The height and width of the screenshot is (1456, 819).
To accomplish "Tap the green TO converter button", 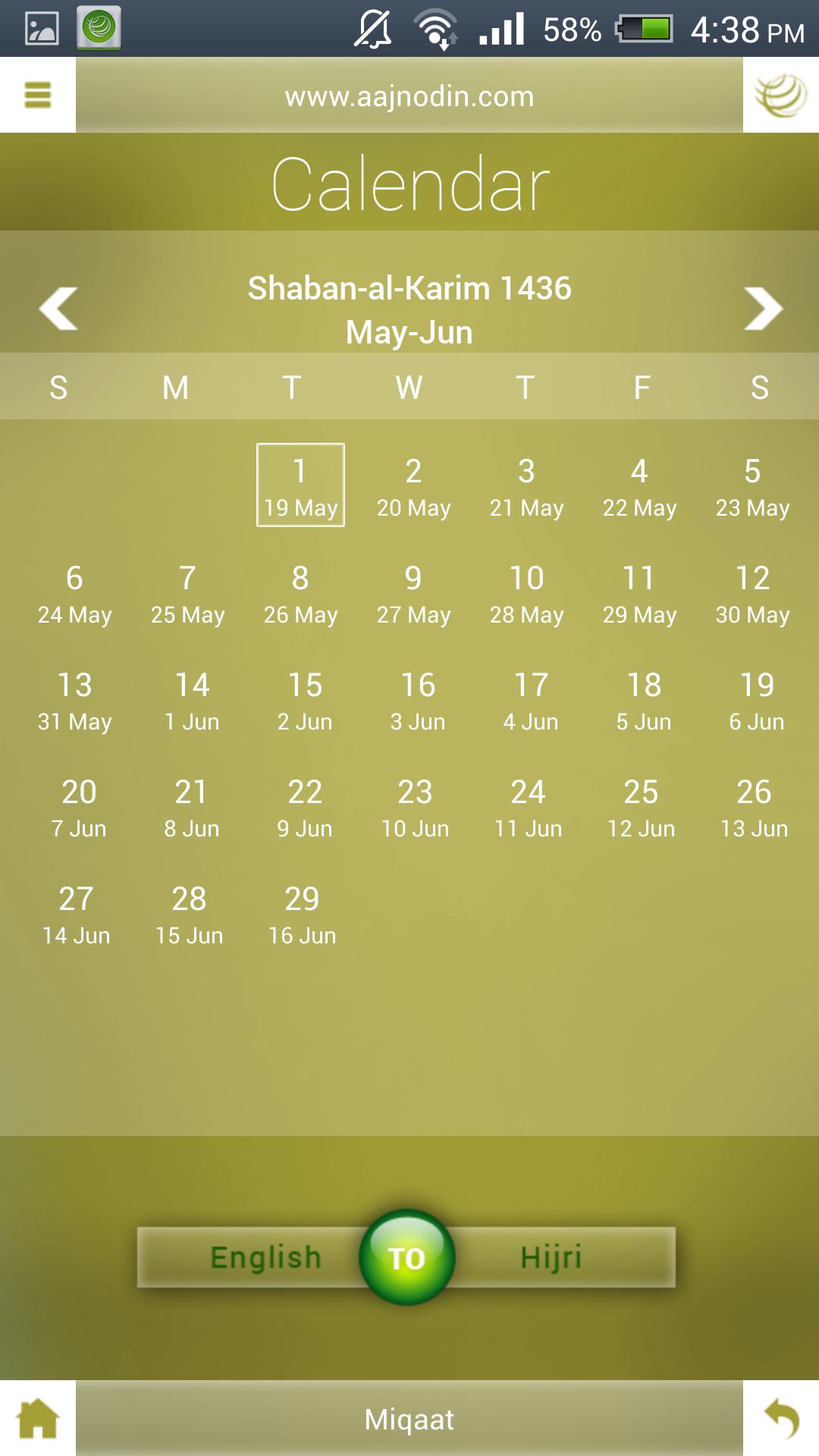I will [x=407, y=1257].
